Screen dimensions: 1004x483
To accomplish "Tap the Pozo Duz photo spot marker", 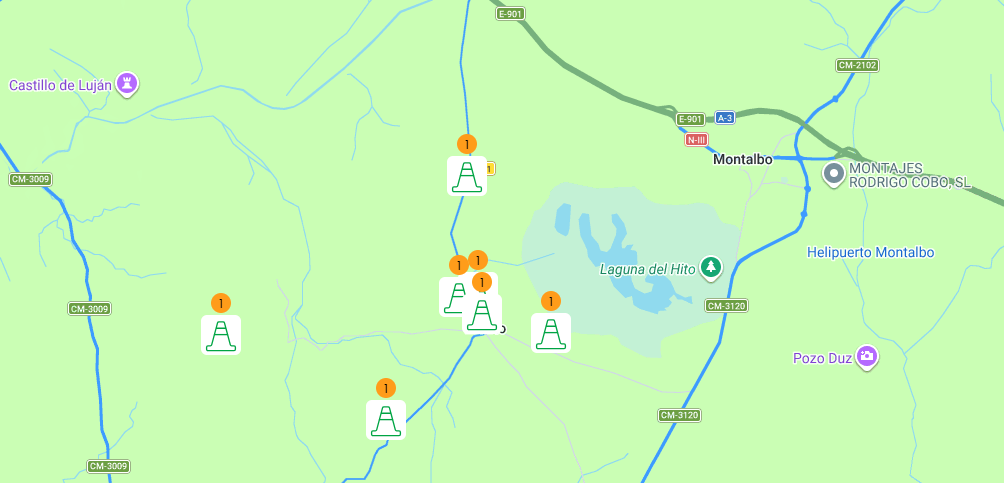I will pyautogui.click(x=866, y=357).
